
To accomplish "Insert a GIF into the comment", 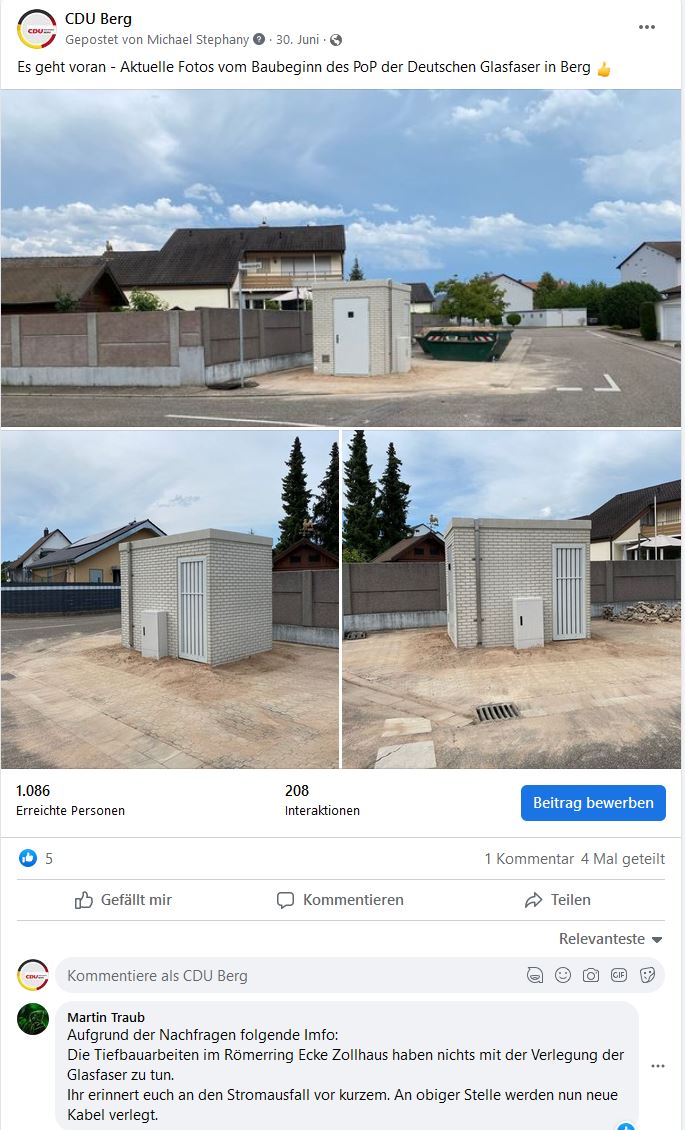I will point(619,975).
